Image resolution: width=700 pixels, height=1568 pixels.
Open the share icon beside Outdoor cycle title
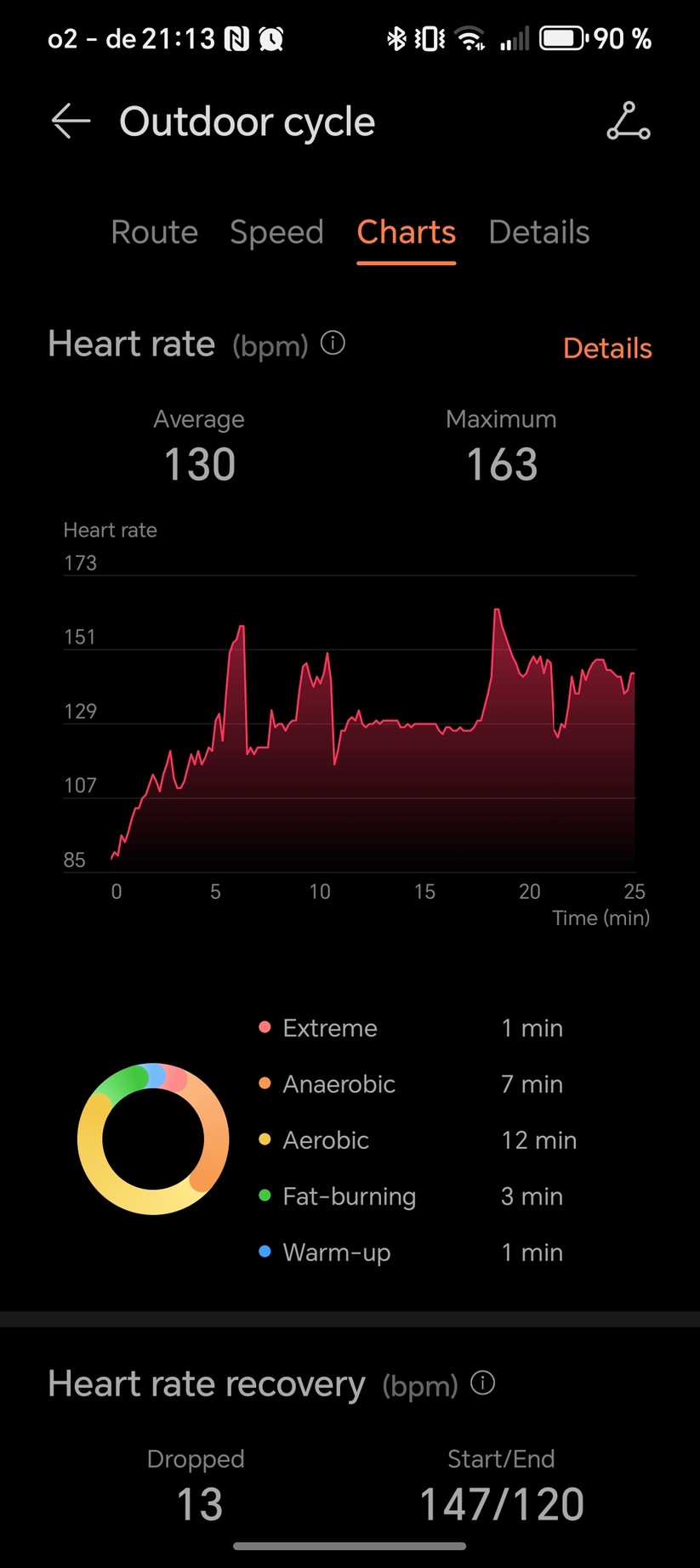[x=628, y=121]
